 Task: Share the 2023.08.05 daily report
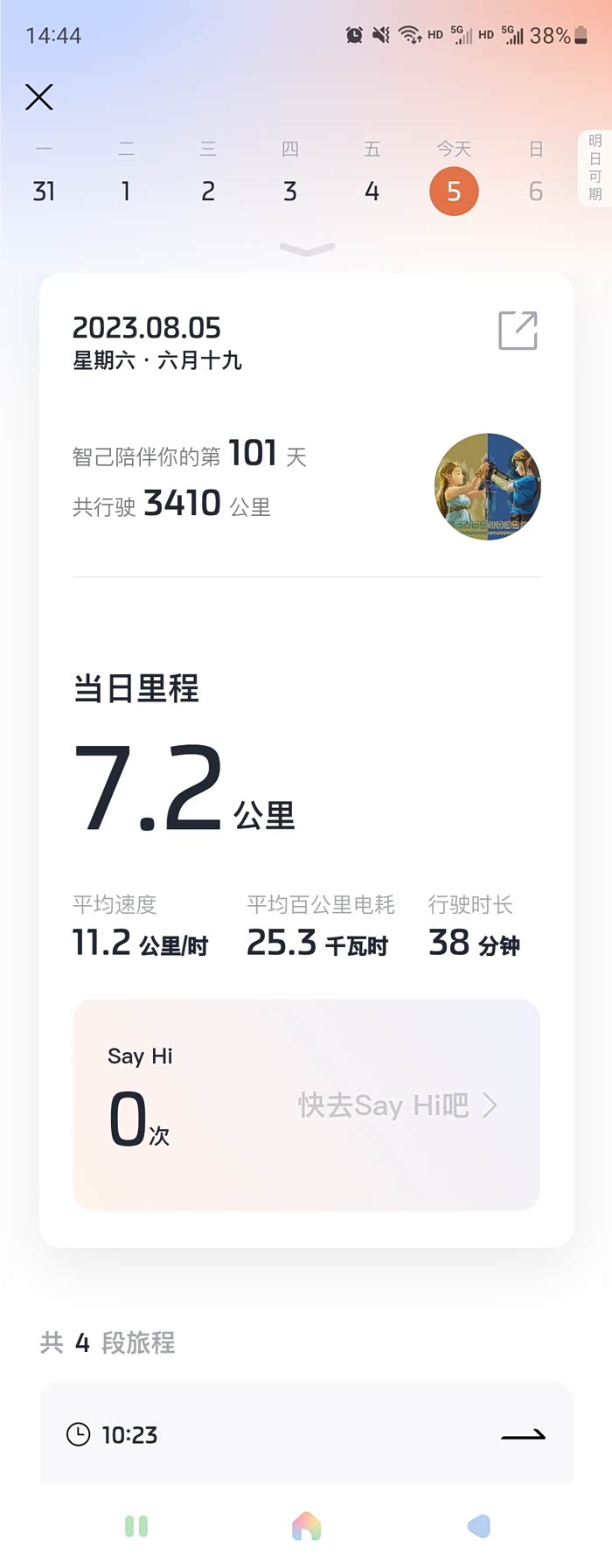point(518,331)
